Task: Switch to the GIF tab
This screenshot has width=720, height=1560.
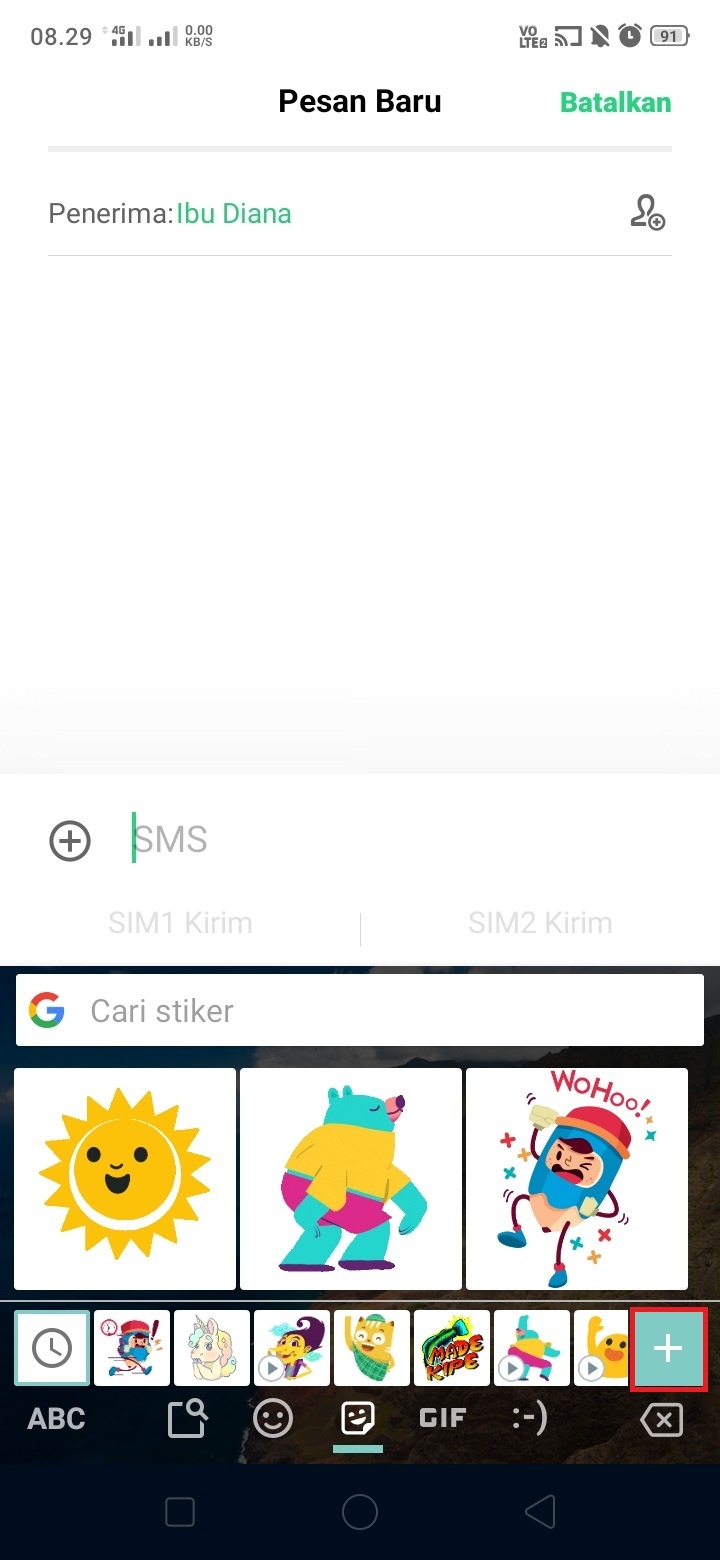Action: (x=441, y=1418)
